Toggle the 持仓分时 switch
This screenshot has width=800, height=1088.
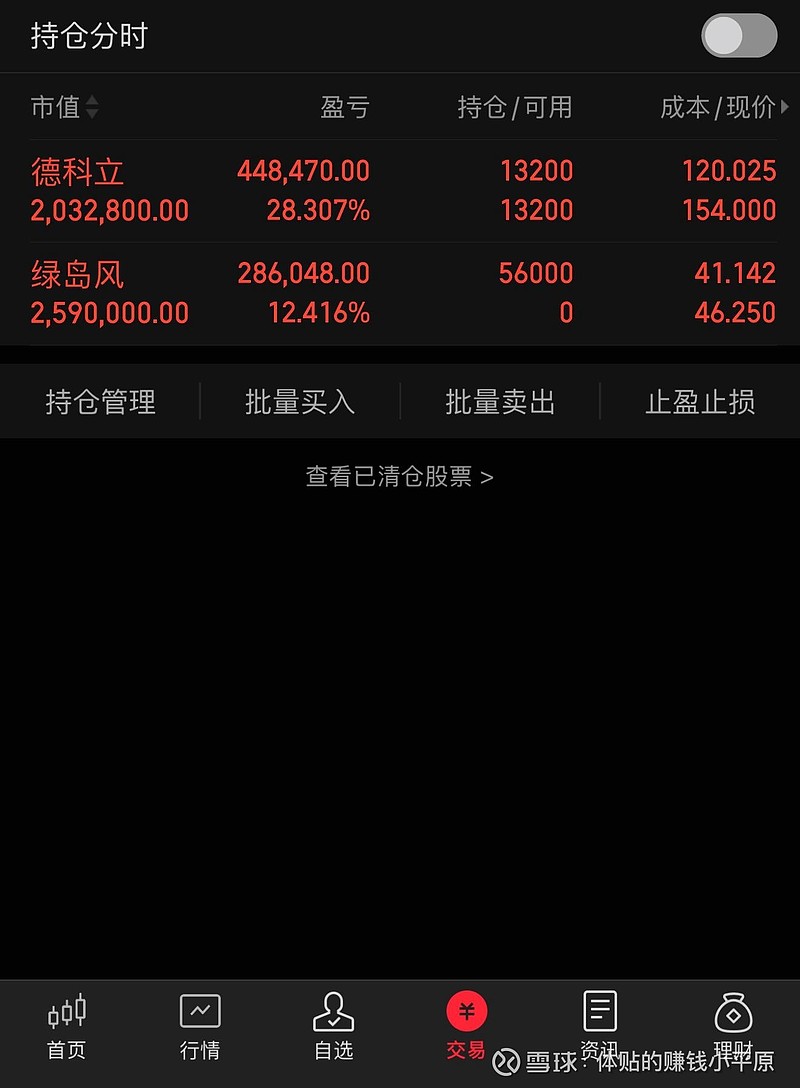coord(738,36)
